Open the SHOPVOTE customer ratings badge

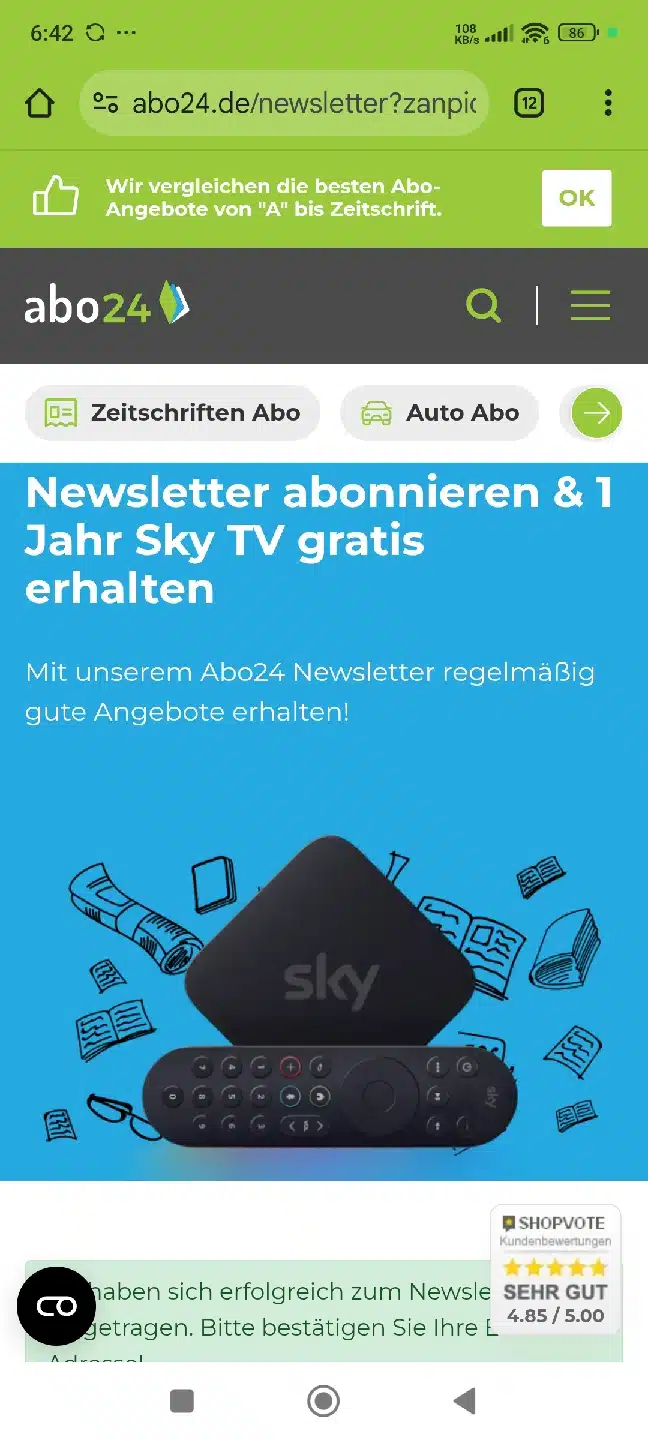(555, 1270)
